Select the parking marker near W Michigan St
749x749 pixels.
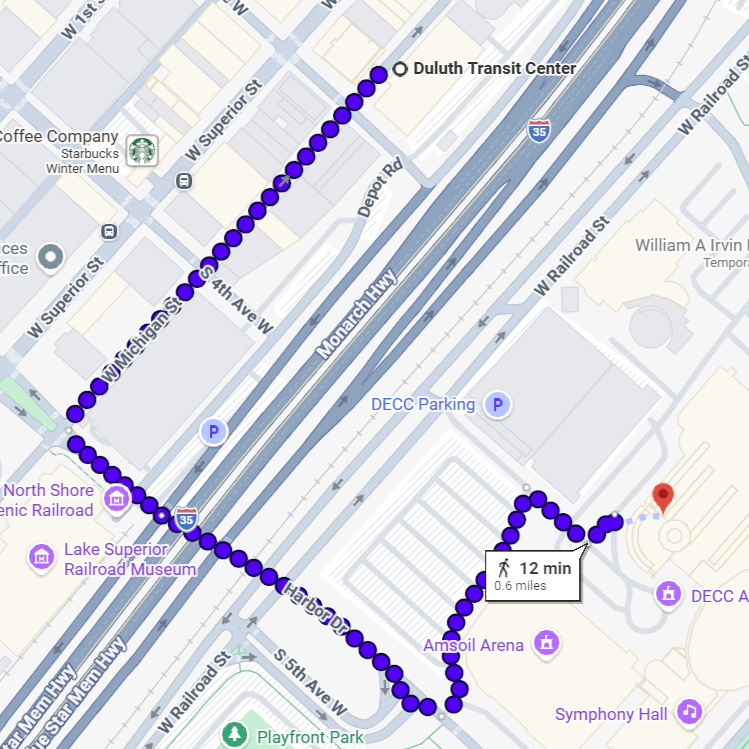click(x=212, y=432)
